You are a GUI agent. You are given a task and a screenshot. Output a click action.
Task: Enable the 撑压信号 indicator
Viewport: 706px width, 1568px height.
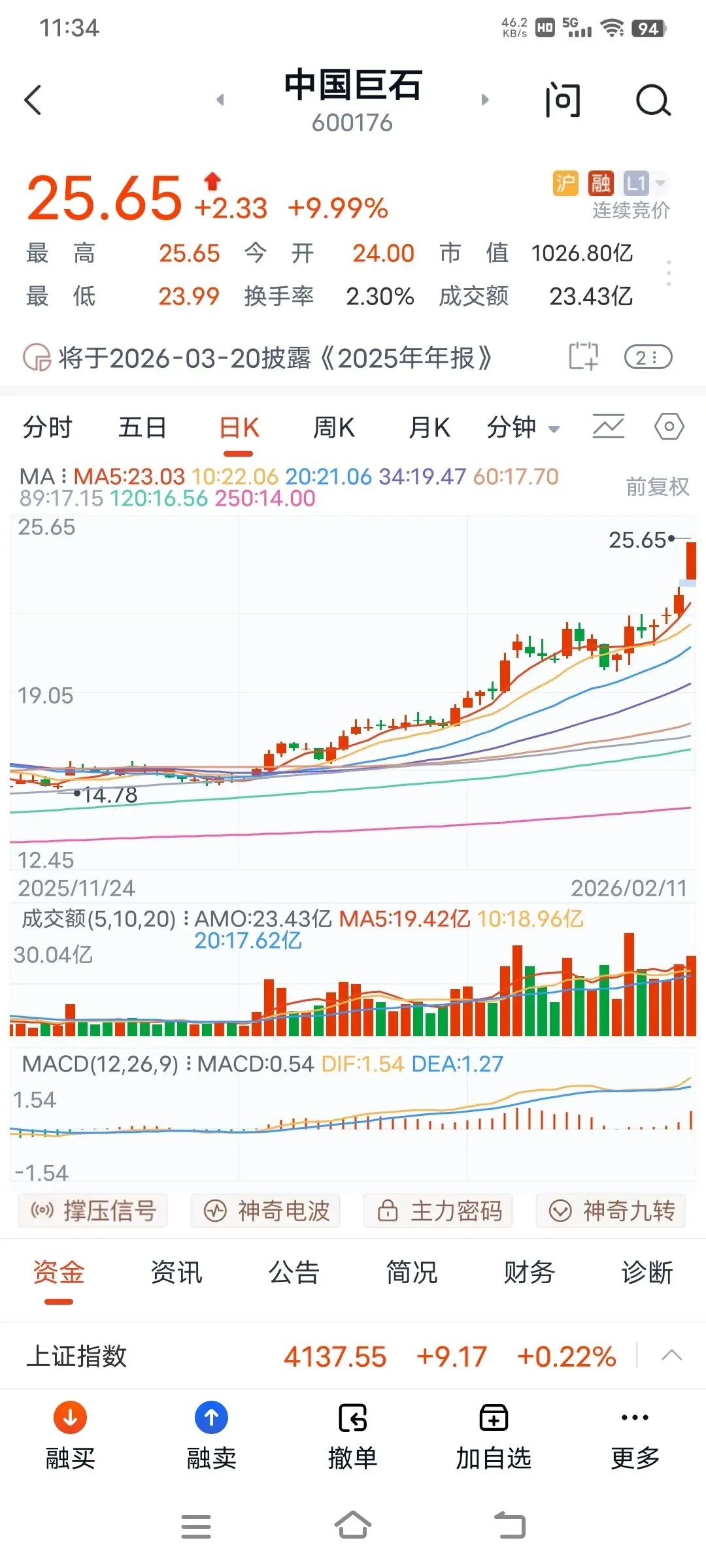click(x=93, y=1211)
